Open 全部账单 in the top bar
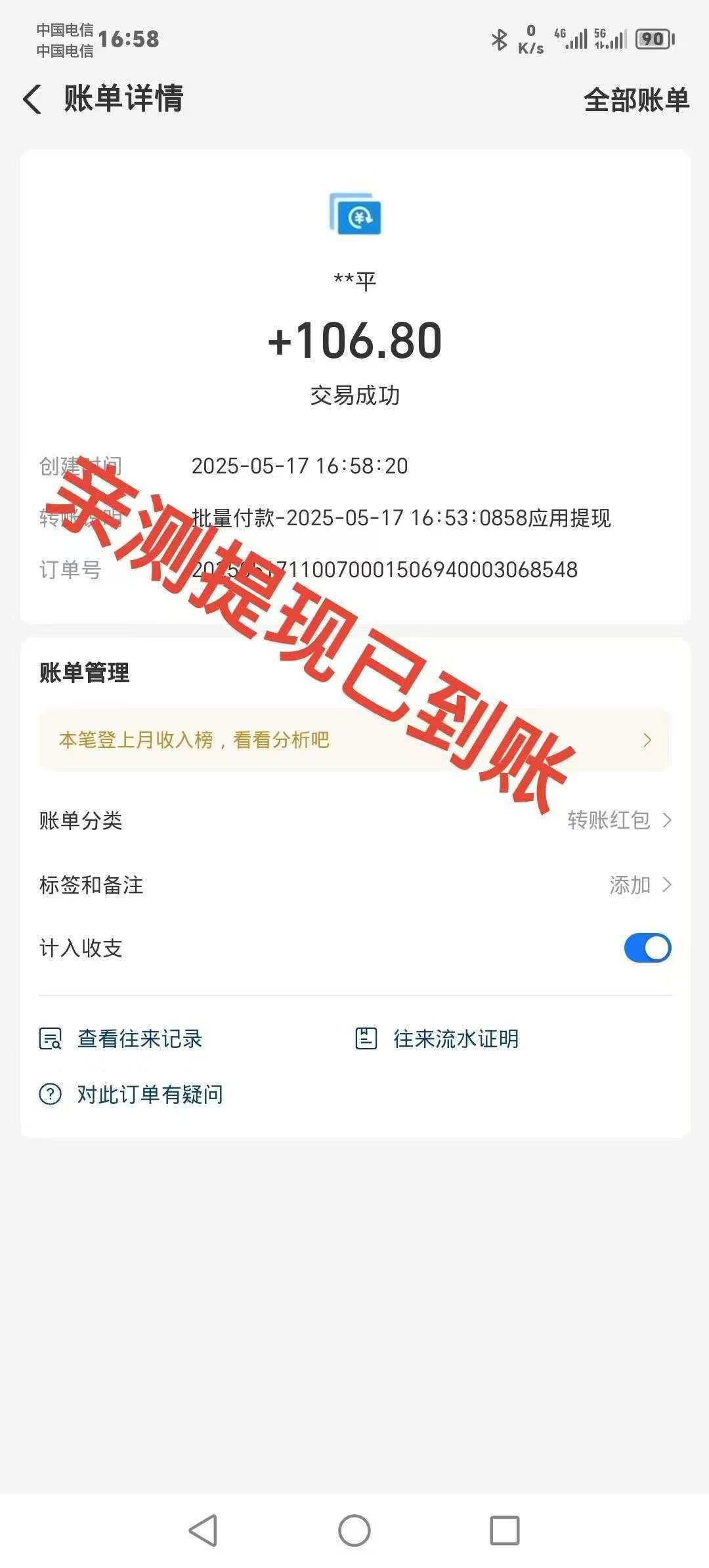The image size is (709, 1568). (x=636, y=100)
